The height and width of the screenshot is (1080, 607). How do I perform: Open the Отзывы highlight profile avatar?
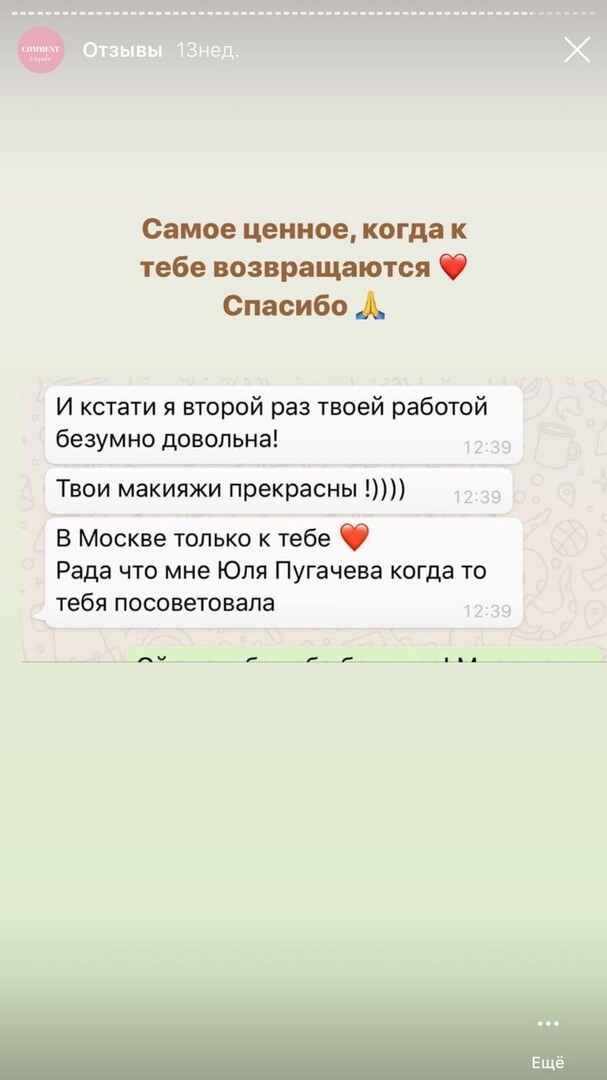point(41,50)
